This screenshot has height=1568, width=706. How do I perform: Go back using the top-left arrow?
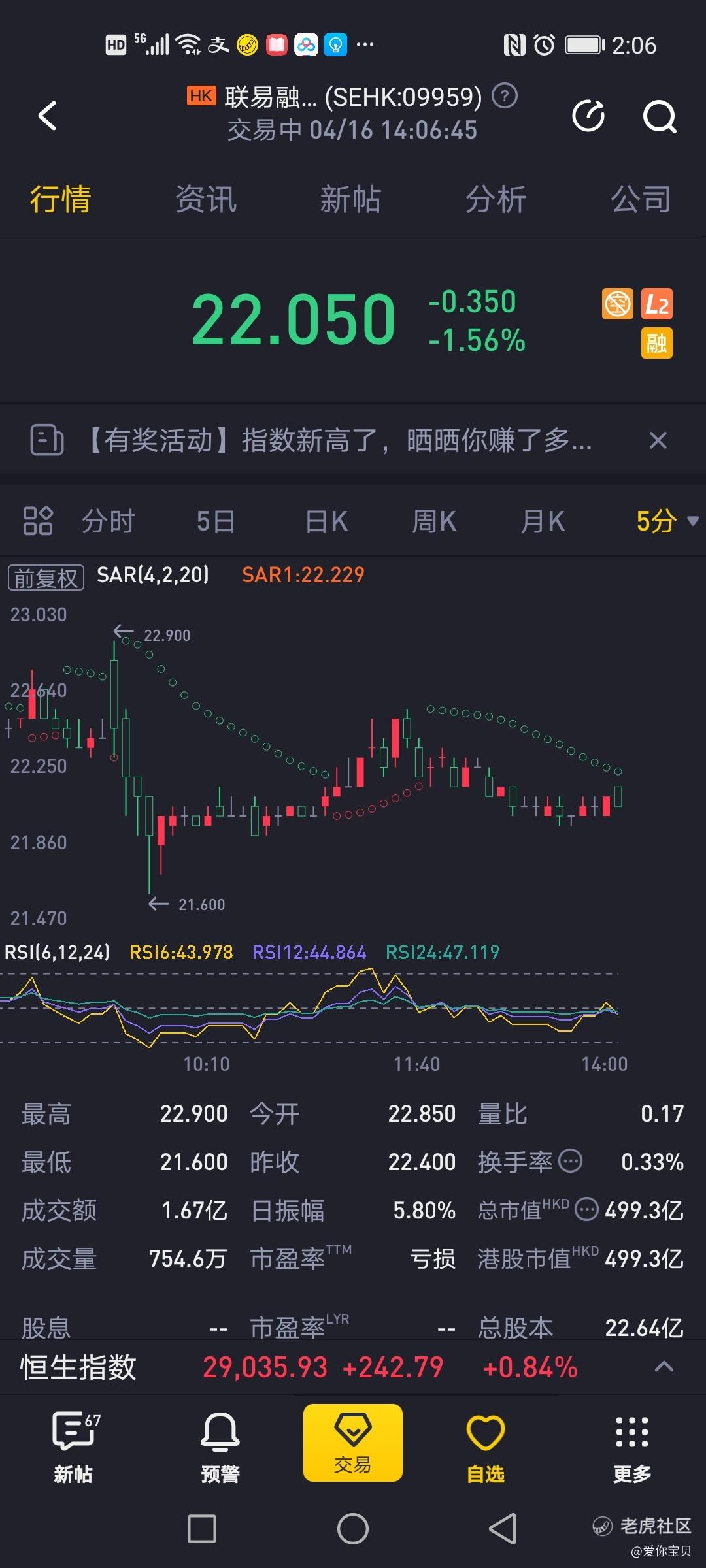pyautogui.click(x=48, y=116)
